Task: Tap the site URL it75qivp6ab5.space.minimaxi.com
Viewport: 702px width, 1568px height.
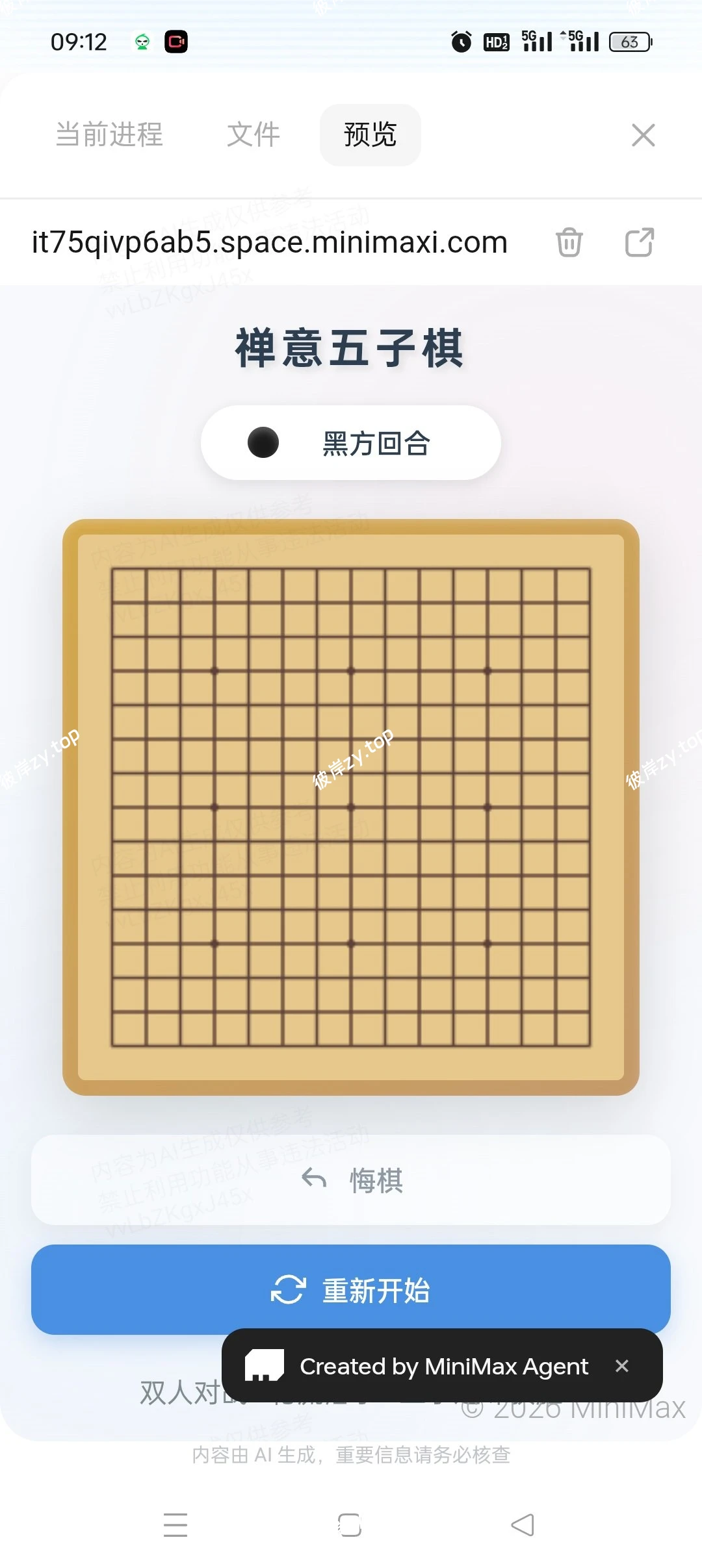Action: [269, 242]
